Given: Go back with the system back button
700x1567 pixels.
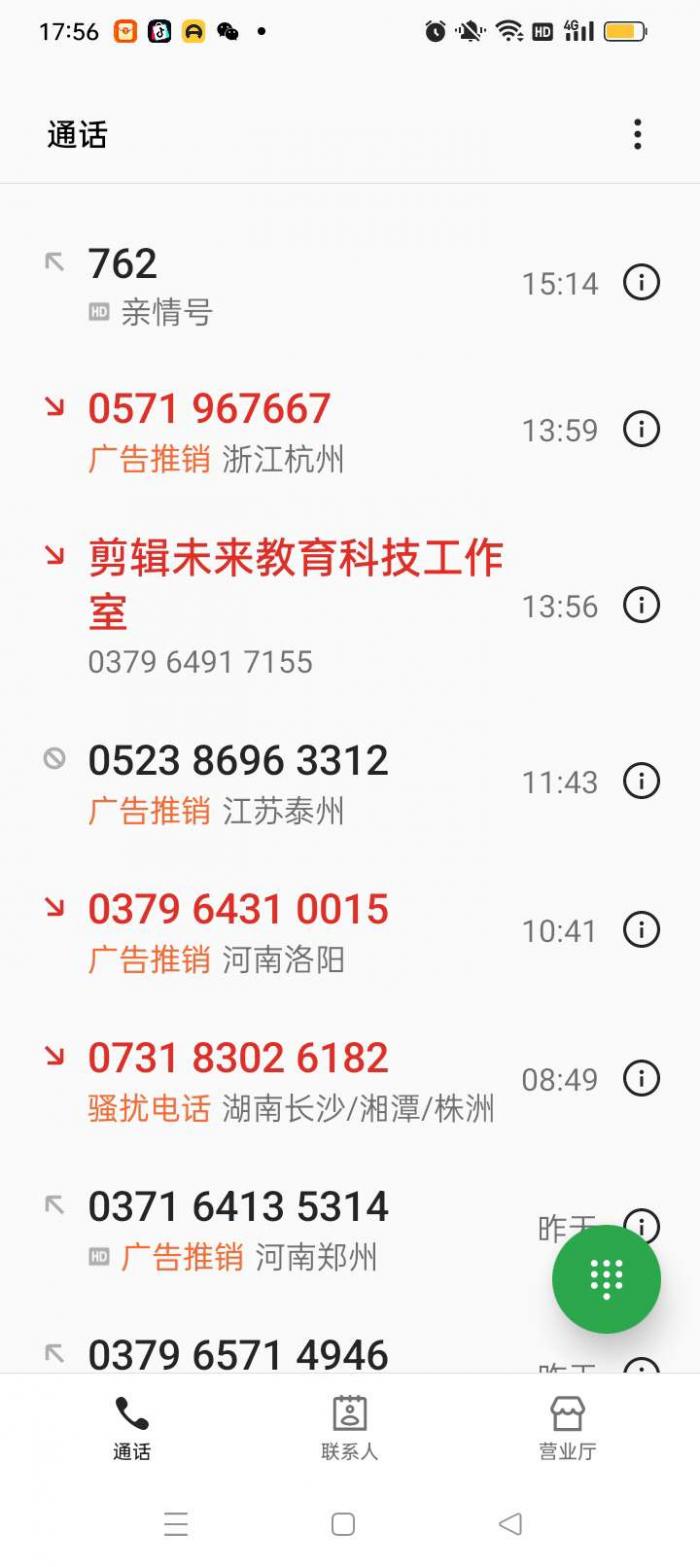Looking at the screenshot, I should tap(510, 1523).
